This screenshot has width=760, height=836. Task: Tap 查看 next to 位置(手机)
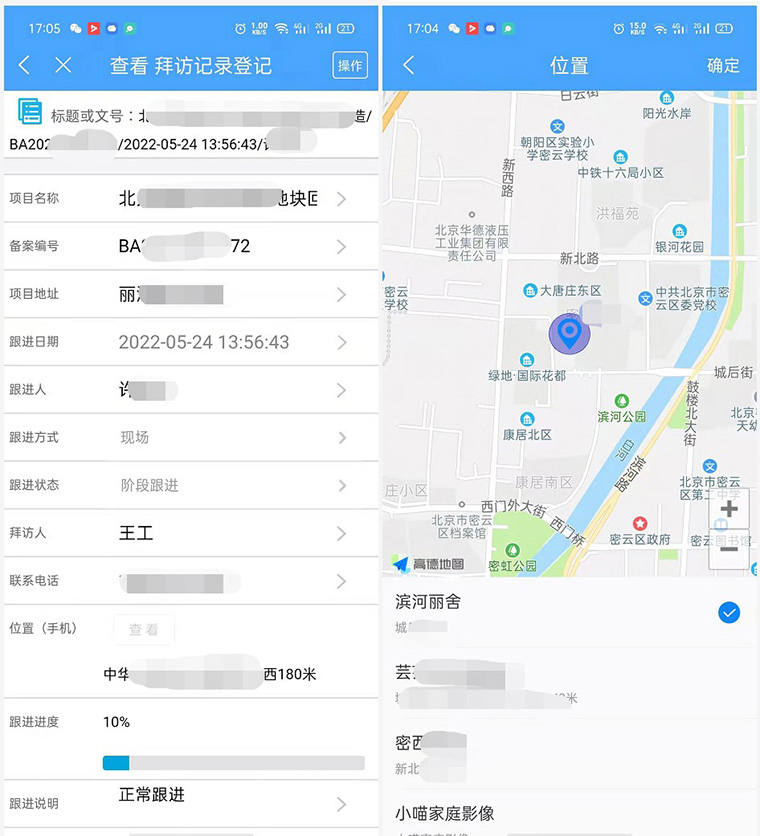click(x=144, y=629)
